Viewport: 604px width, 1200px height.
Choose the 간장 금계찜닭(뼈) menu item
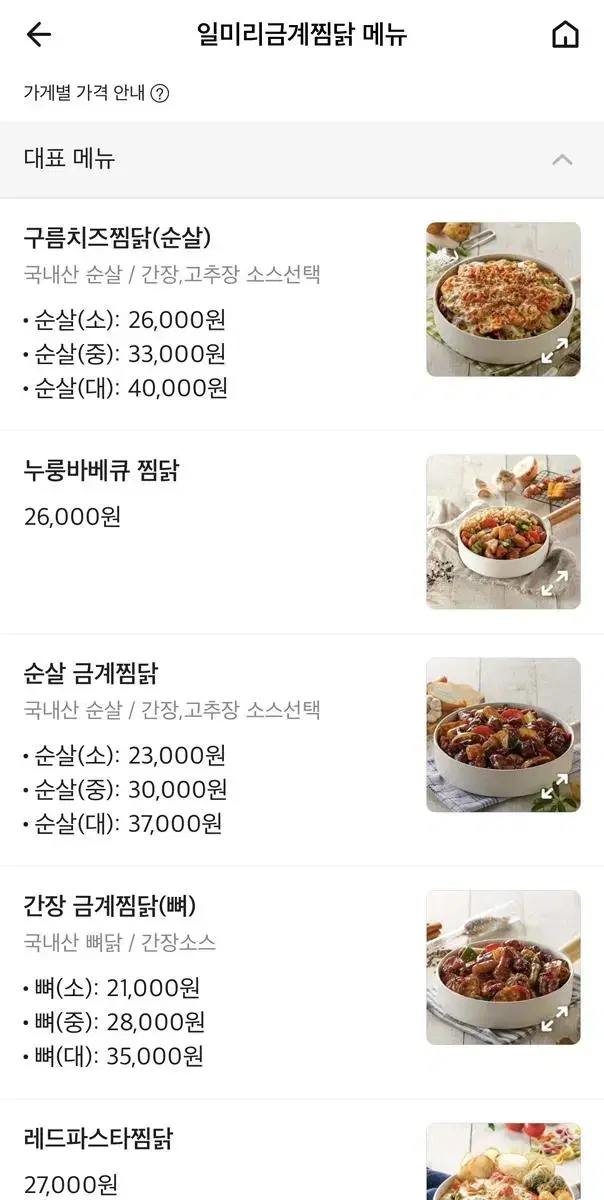click(x=302, y=982)
